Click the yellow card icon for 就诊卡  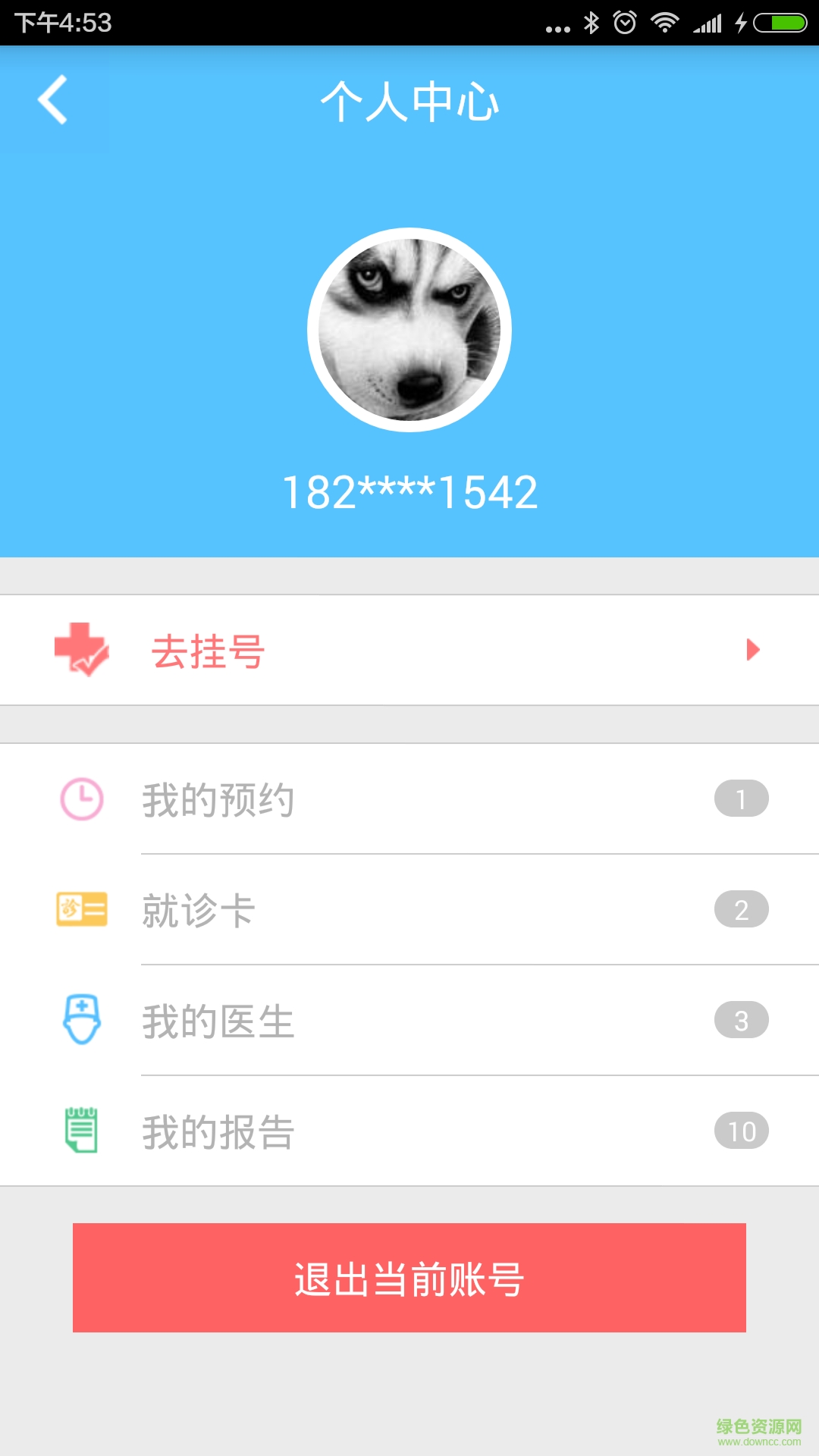(81, 909)
